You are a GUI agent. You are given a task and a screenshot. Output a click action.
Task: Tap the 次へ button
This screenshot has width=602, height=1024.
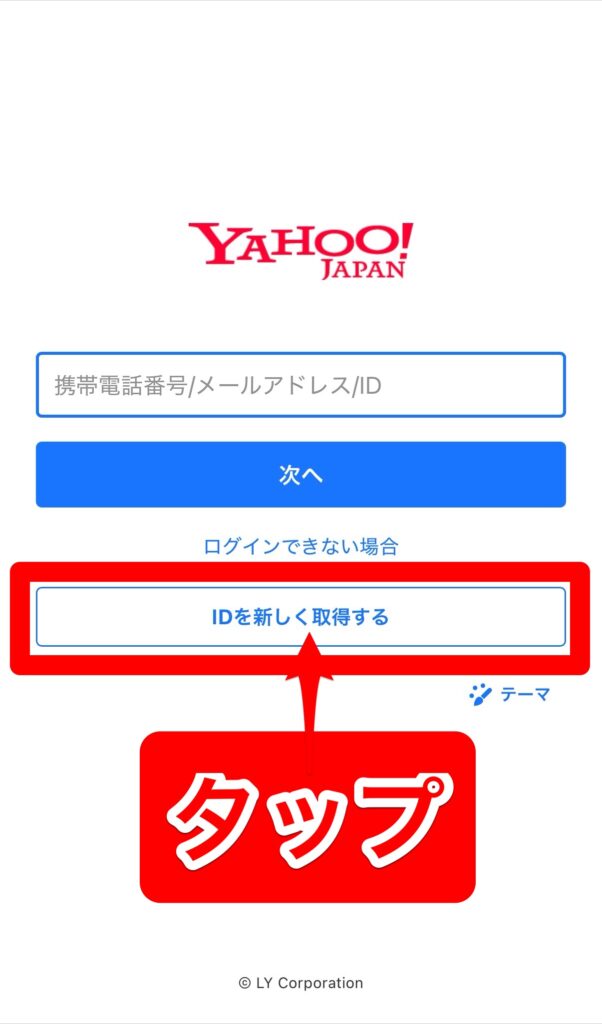(x=301, y=475)
